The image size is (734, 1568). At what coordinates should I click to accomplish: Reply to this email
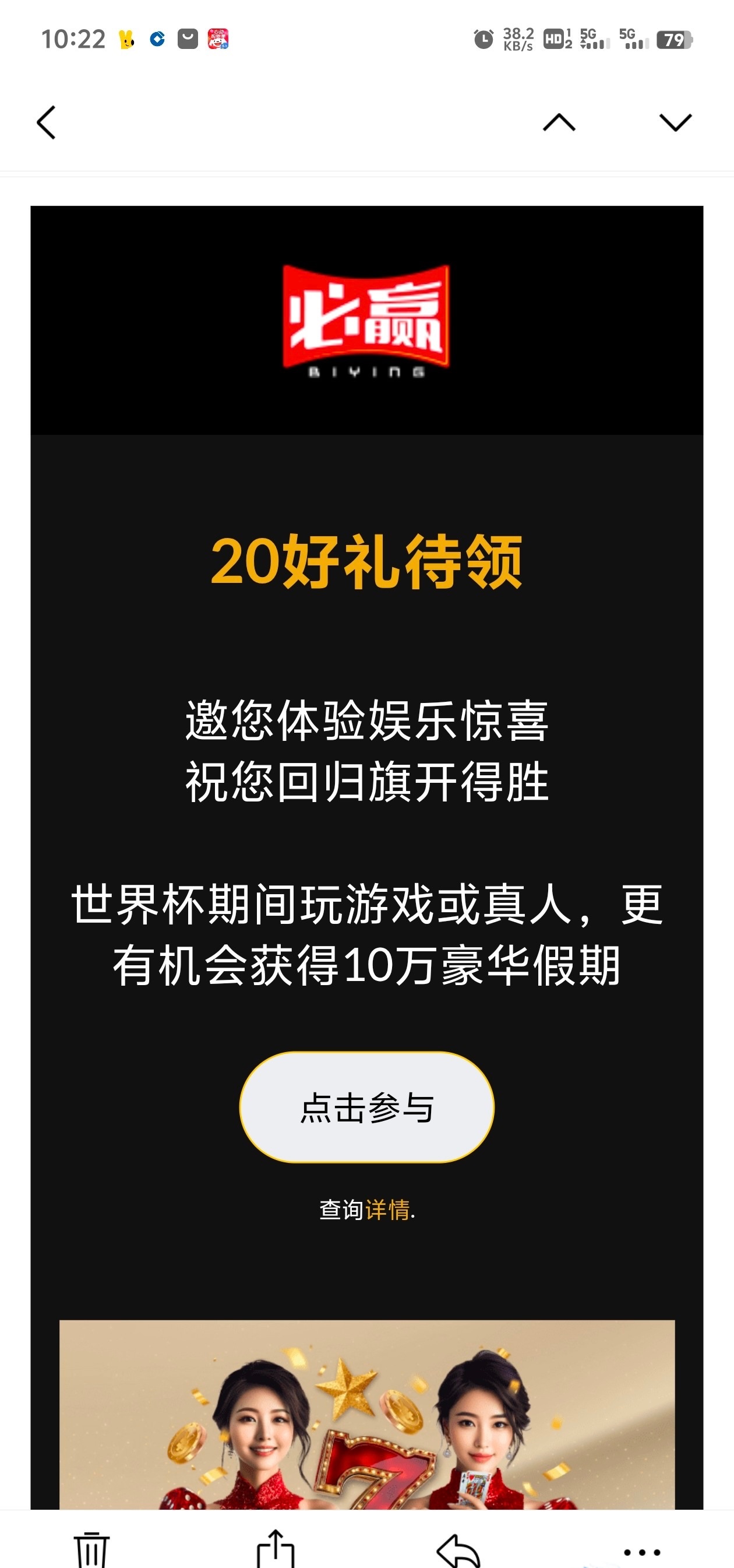point(458,1551)
